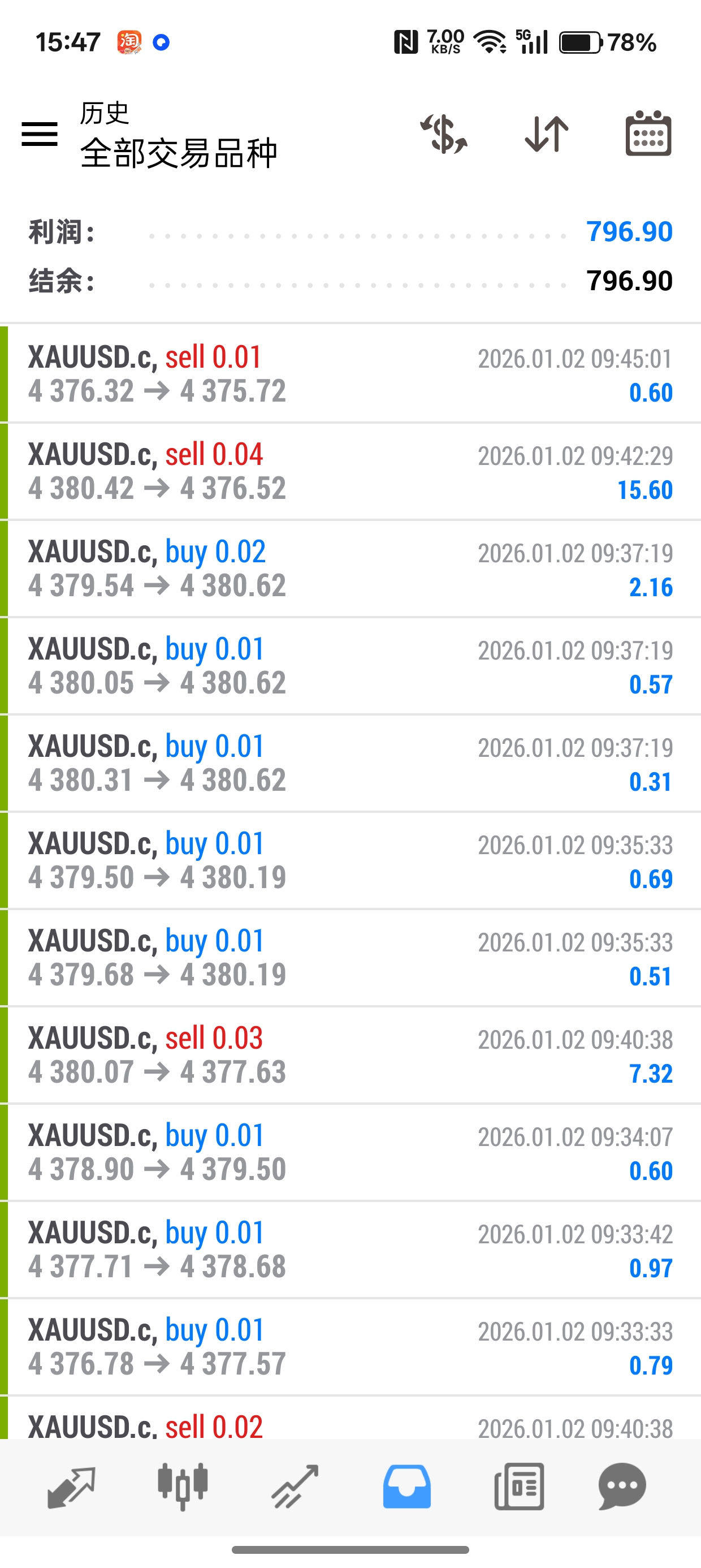Screen dimensions: 701x1568
Task: Show details of buy 0.01 trade at 09:34:07
Action: [350, 1152]
